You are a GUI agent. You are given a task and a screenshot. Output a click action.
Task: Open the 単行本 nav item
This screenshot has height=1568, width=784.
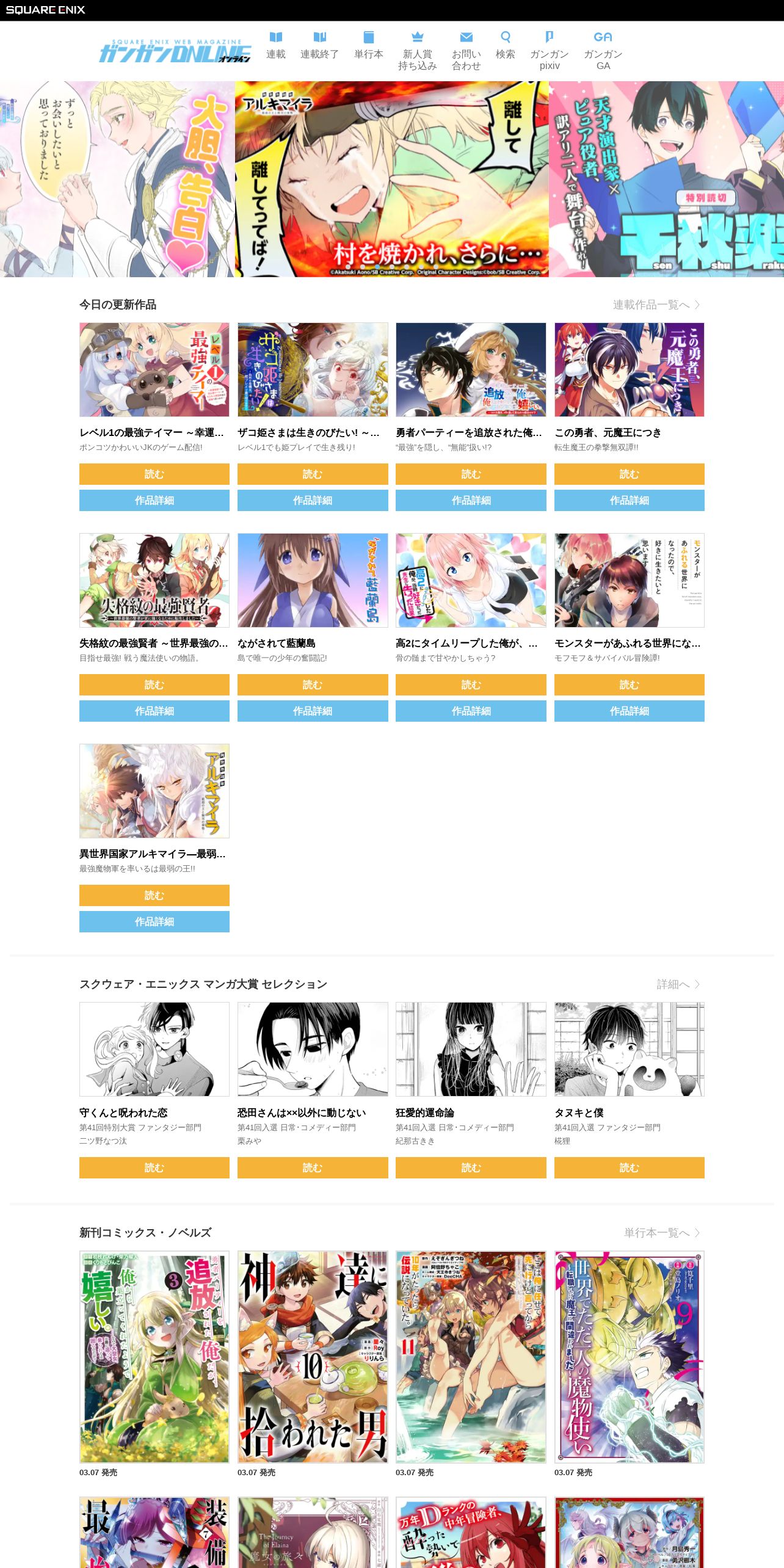369,46
